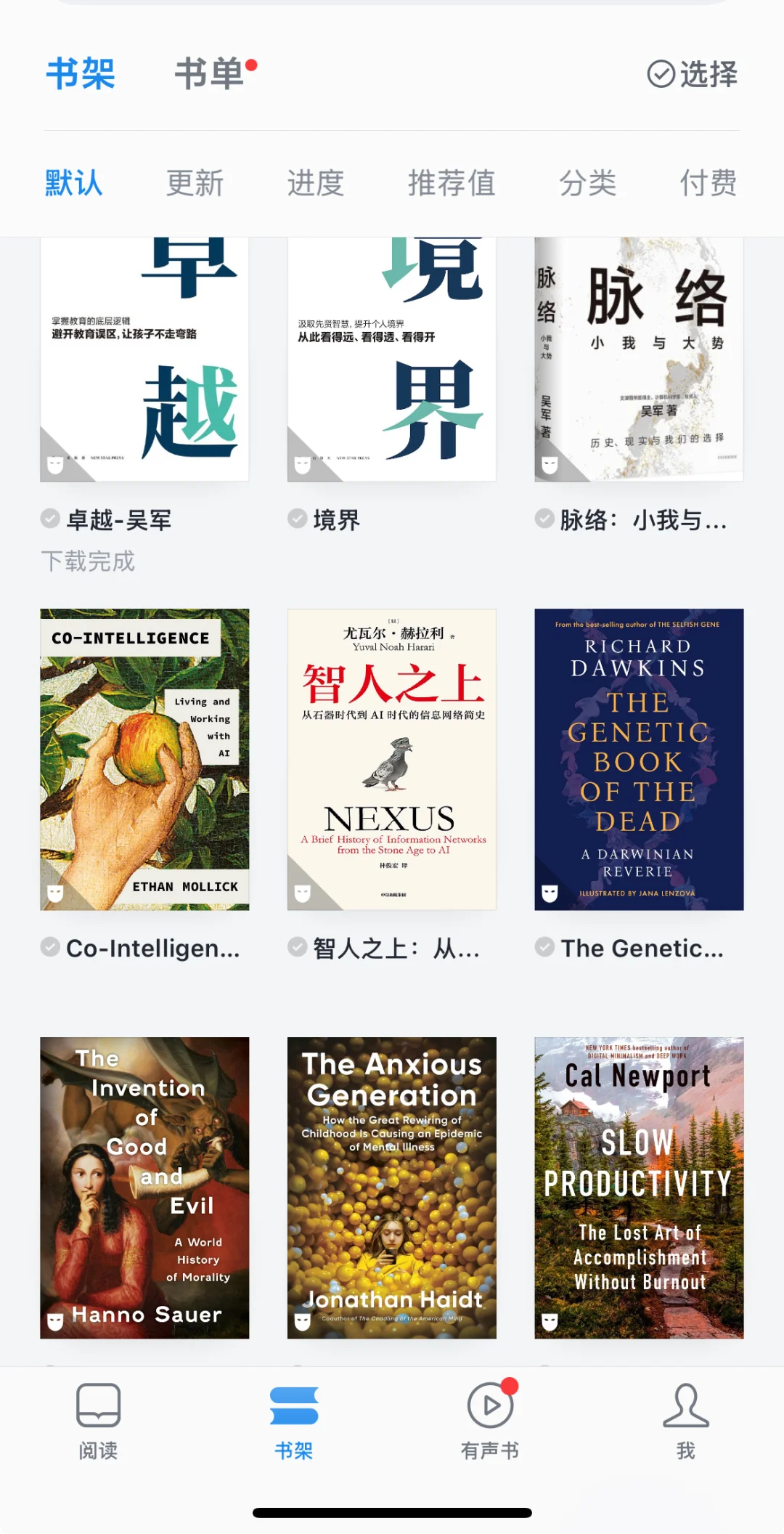Open Slow Productivity by Cal Newport
Image resolution: width=784 pixels, height=1534 pixels.
[x=639, y=1188]
